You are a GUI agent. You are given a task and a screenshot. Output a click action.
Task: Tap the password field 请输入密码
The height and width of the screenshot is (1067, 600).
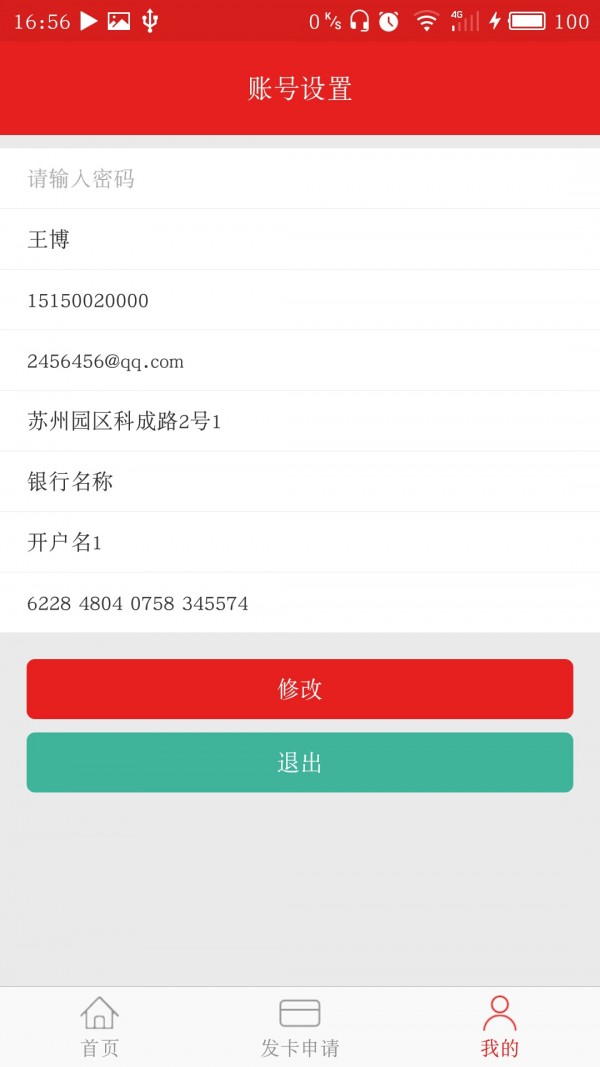300,179
